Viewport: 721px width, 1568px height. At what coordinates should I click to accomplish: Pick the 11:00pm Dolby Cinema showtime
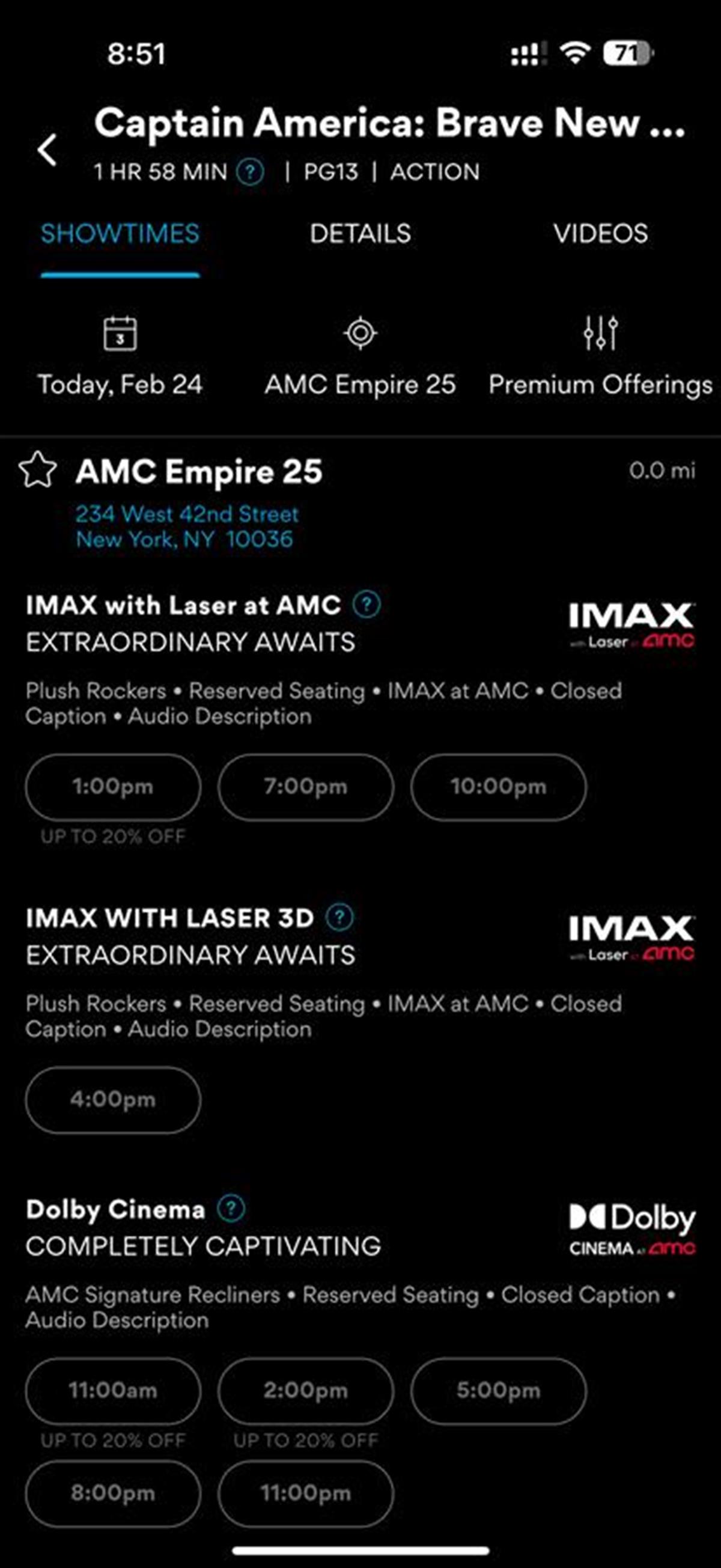click(x=305, y=1493)
